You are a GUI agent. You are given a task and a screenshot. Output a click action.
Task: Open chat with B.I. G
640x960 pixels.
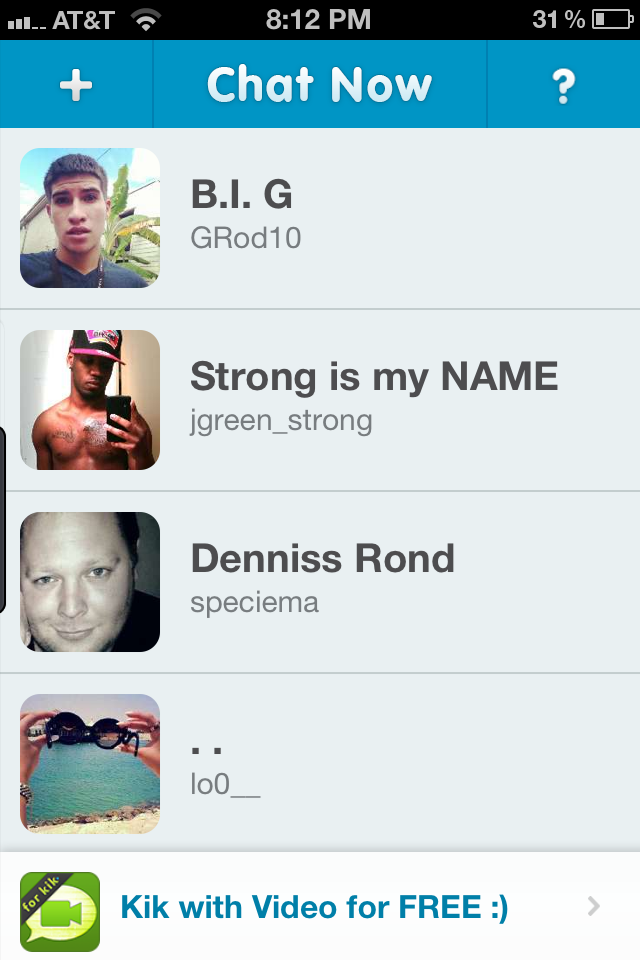coord(320,218)
